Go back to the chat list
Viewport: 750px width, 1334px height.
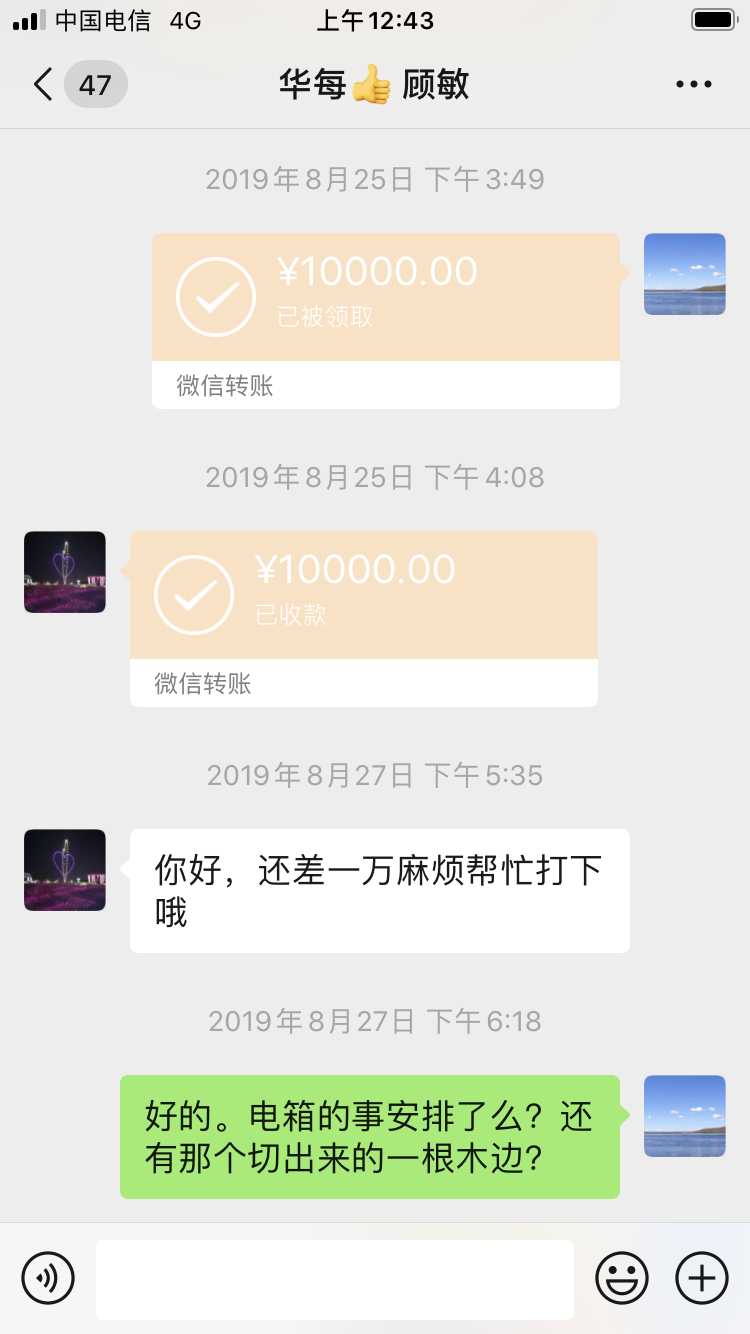click(x=44, y=85)
